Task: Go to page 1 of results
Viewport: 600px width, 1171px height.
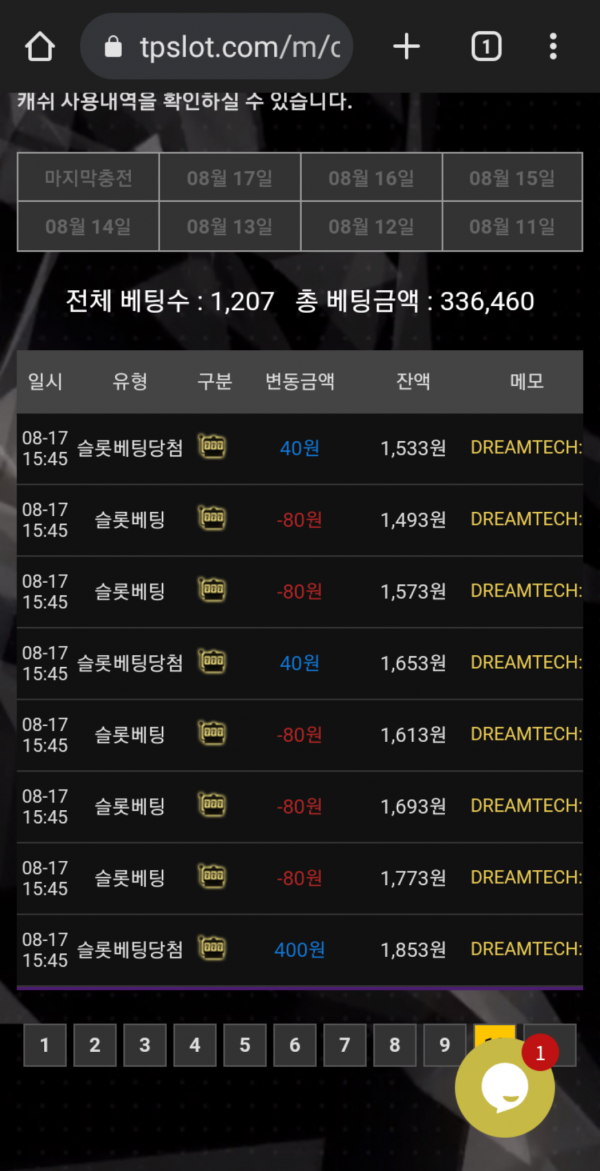Action: click(x=45, y=1045)
